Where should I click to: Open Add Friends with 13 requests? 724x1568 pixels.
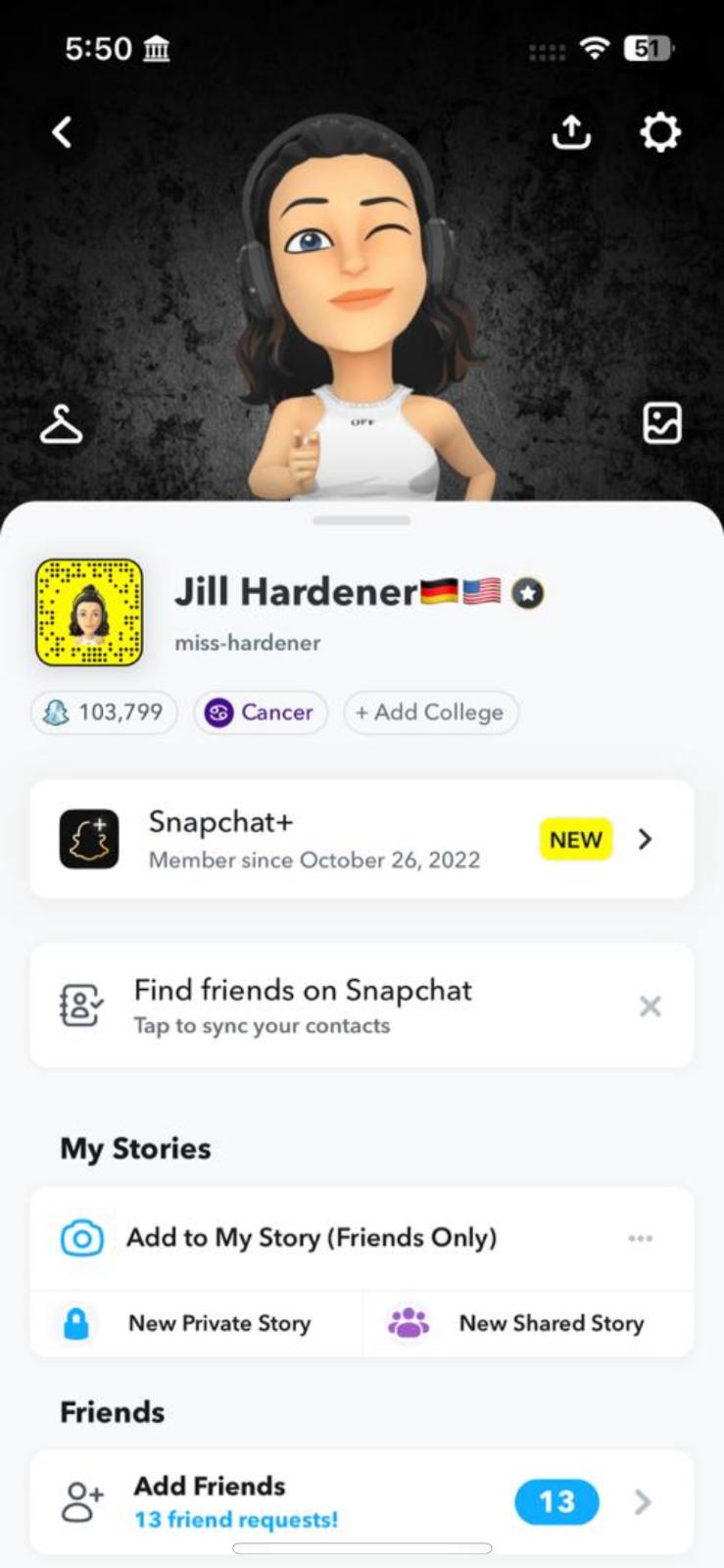[362, 1501]
